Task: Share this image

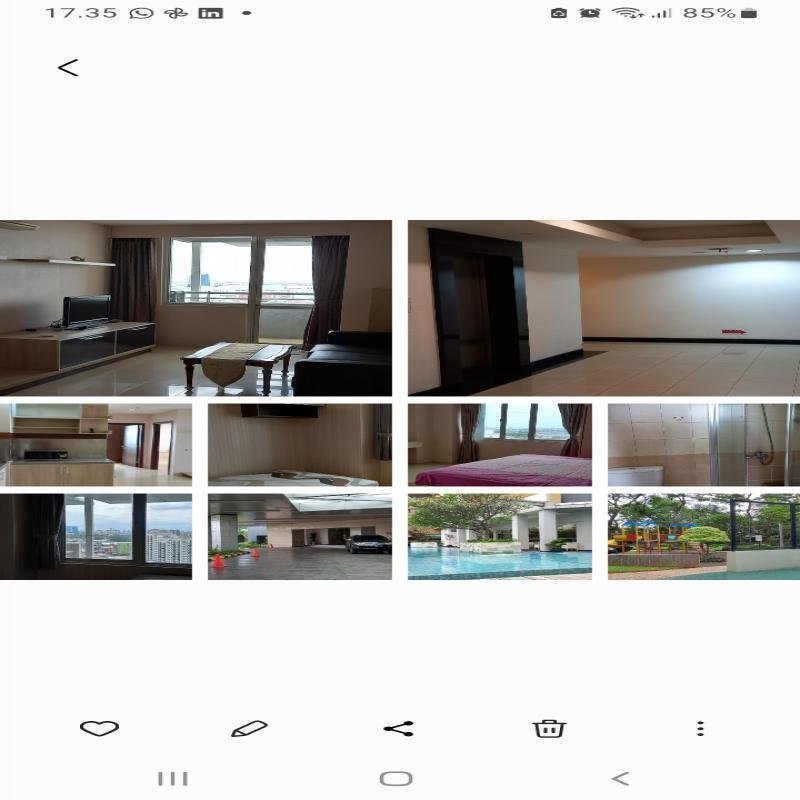Action: point(399,729)
